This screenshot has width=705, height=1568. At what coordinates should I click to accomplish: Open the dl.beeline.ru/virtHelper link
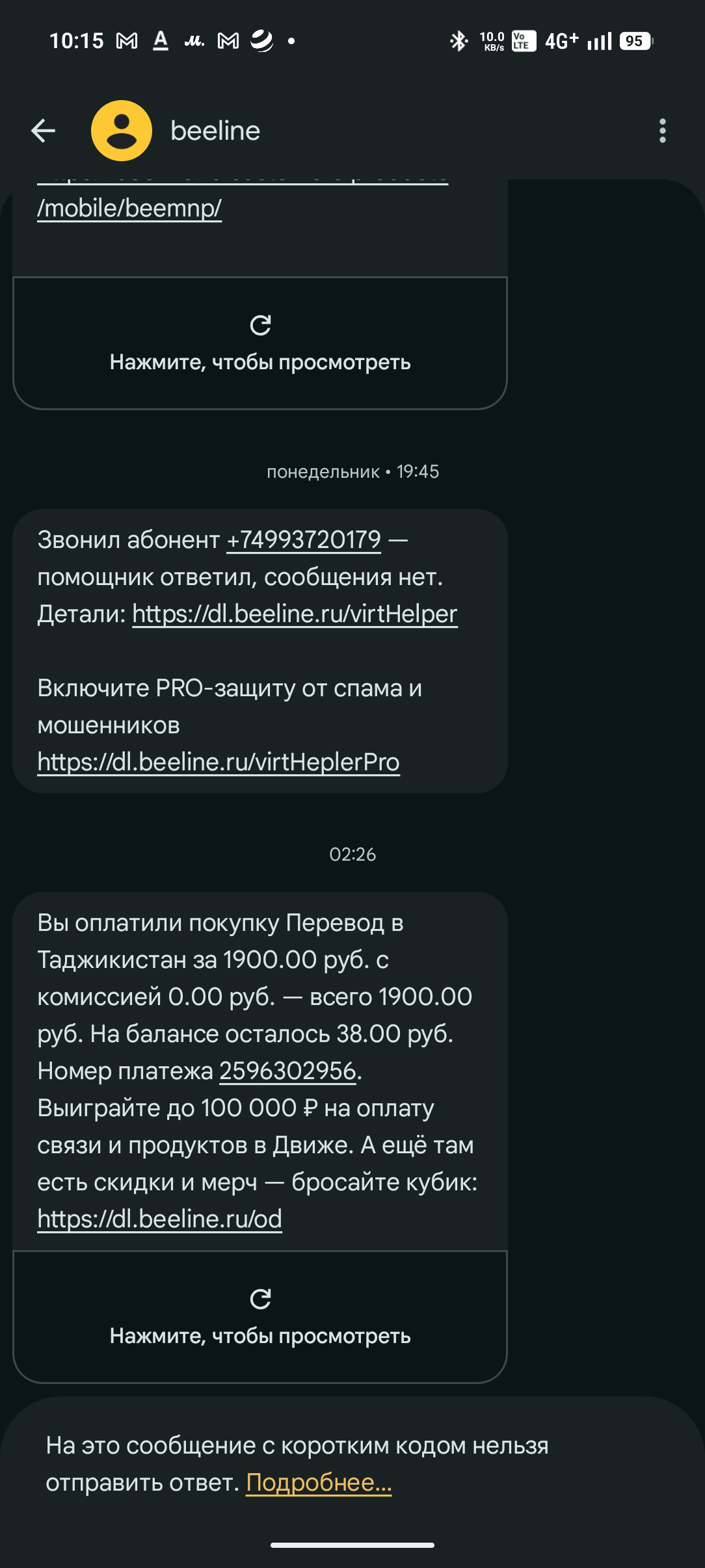295,614
